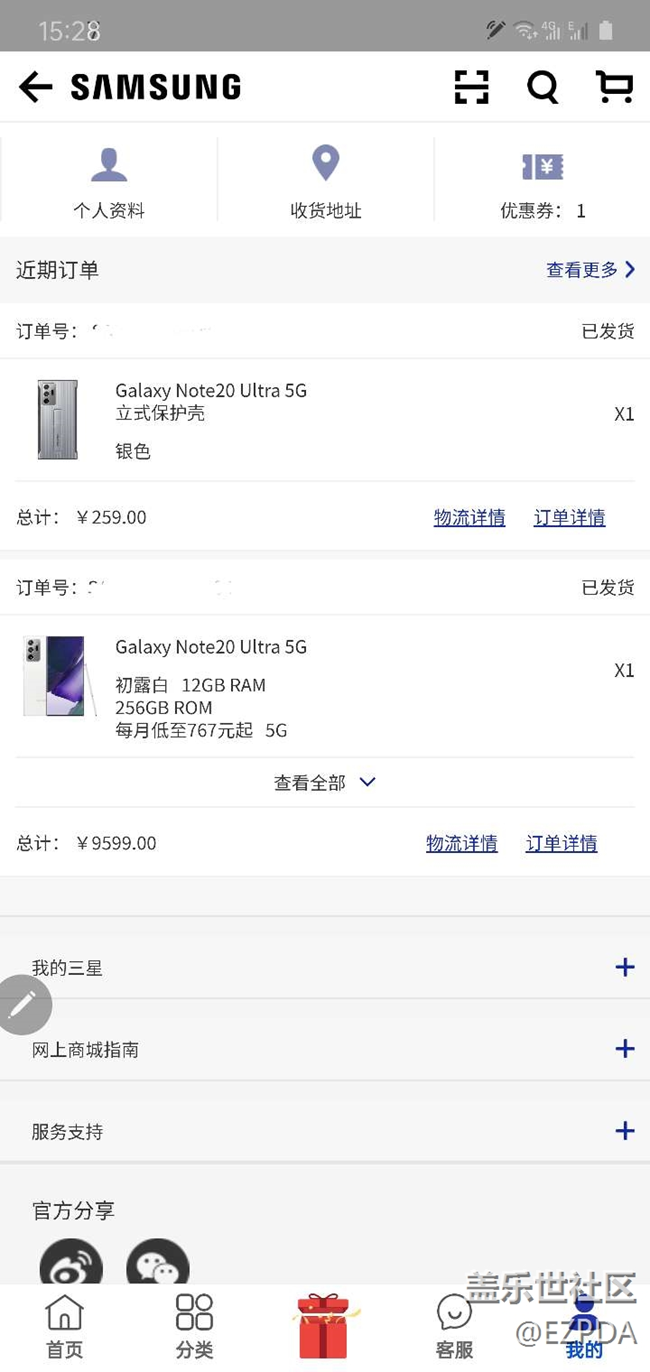Switch to the 首页 home tab

[65, 1326]
